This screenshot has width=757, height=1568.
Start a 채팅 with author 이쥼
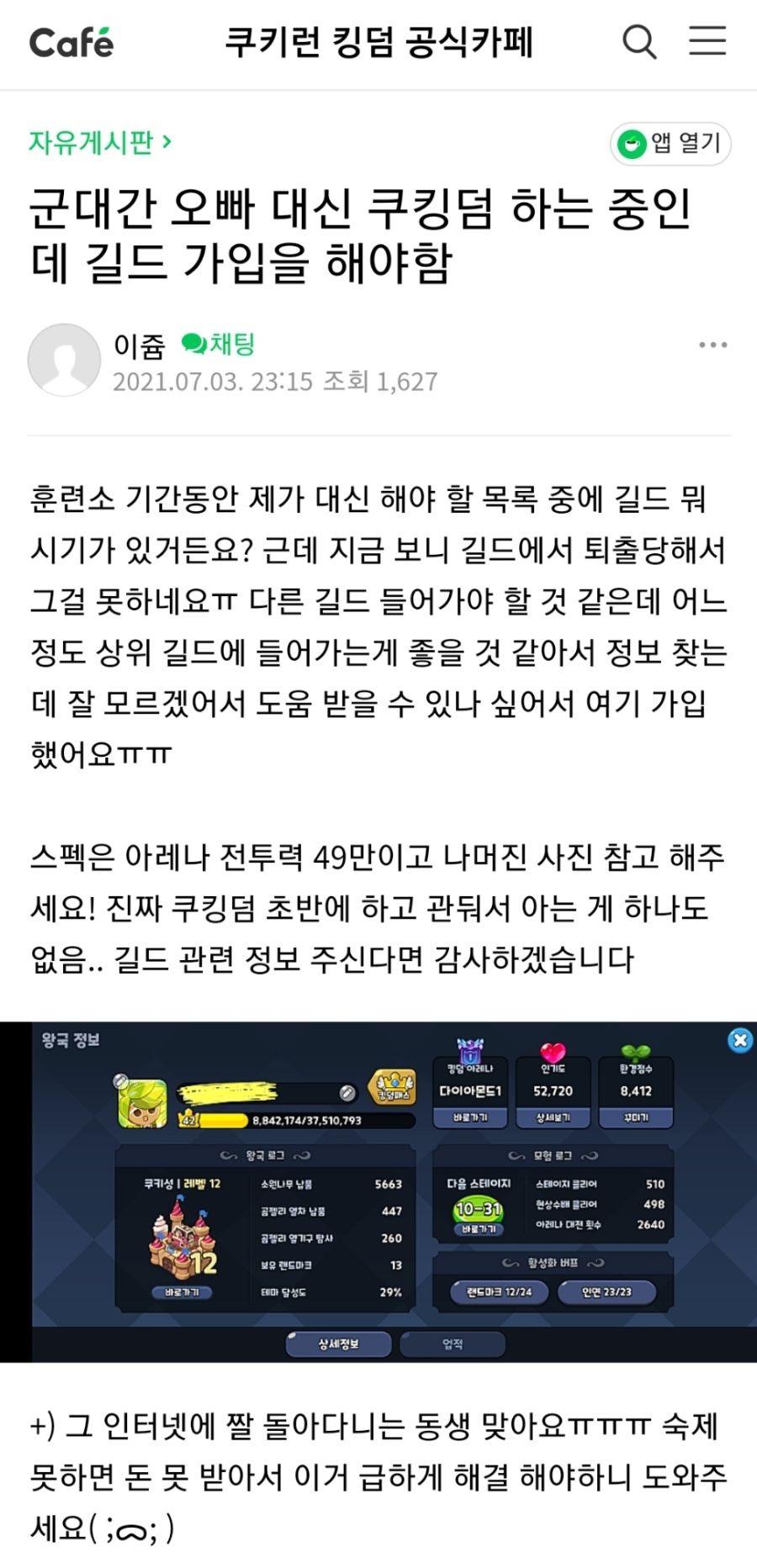pos(219,344)
